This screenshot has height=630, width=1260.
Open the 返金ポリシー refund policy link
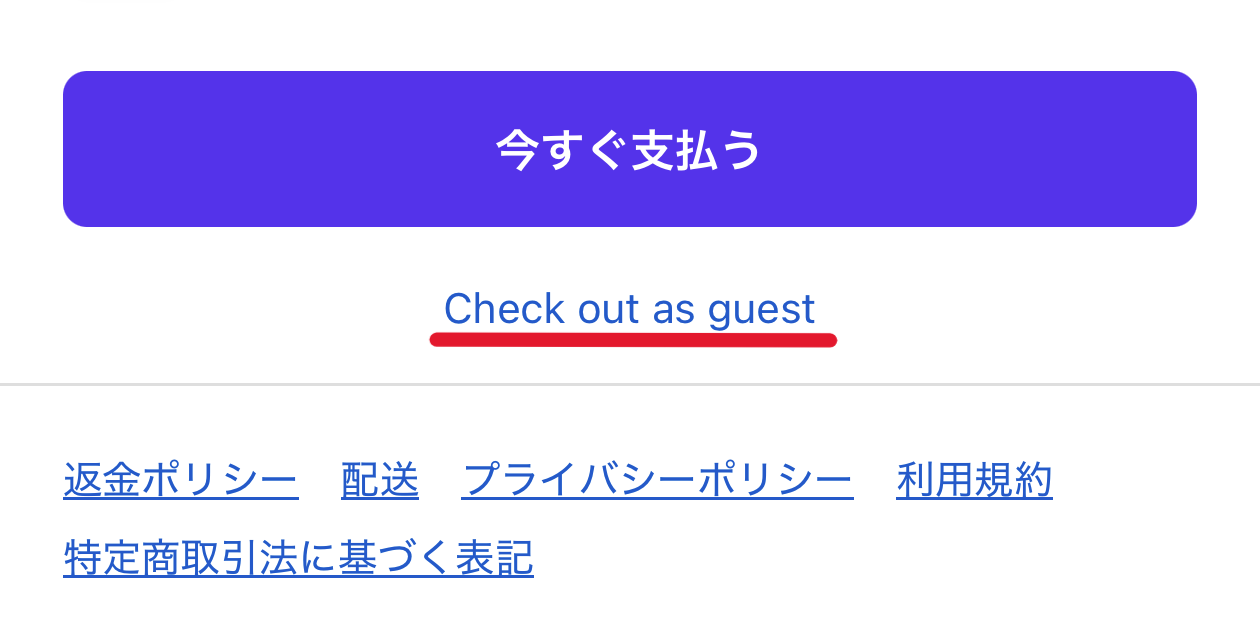tap(181, 481)
